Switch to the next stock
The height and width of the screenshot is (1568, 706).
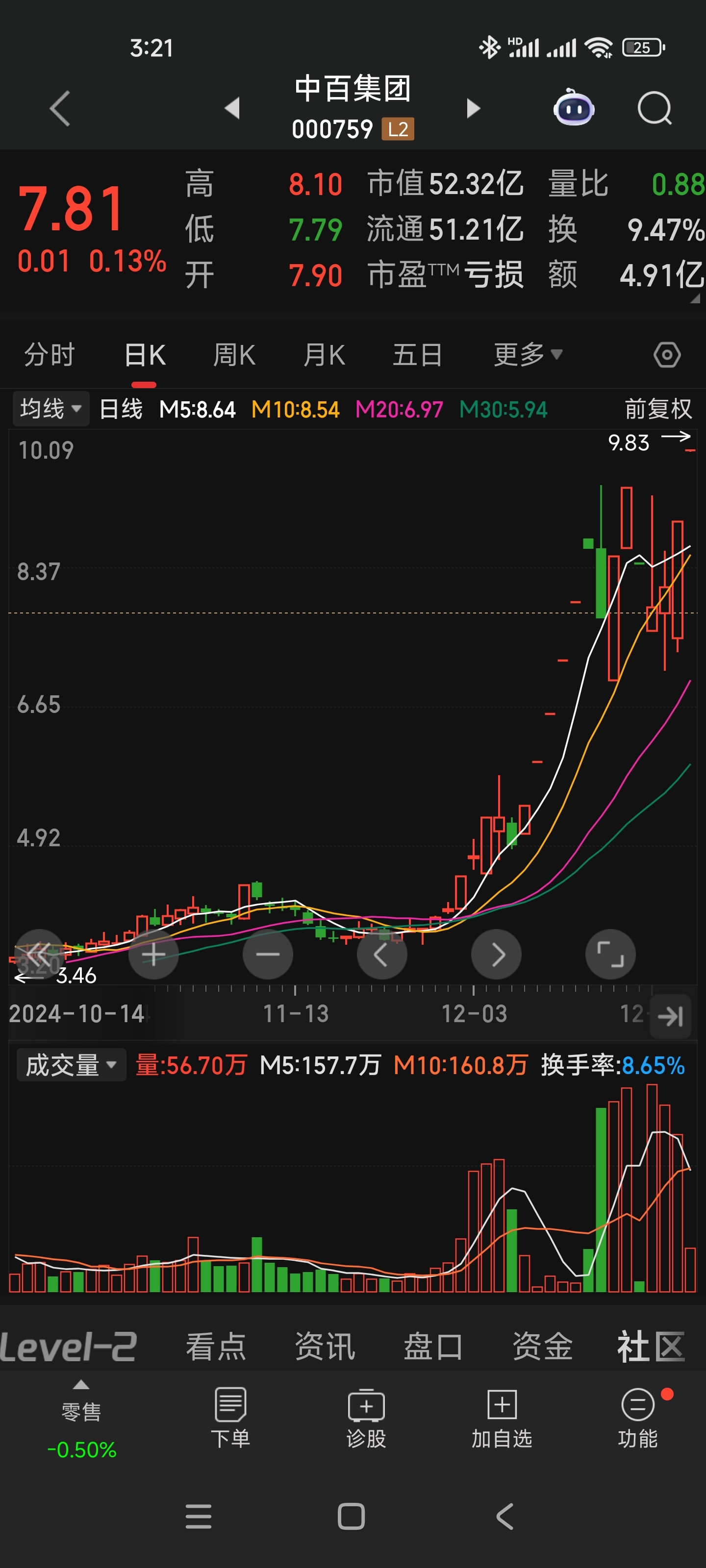pyautogui.click(x=473, y=108)
